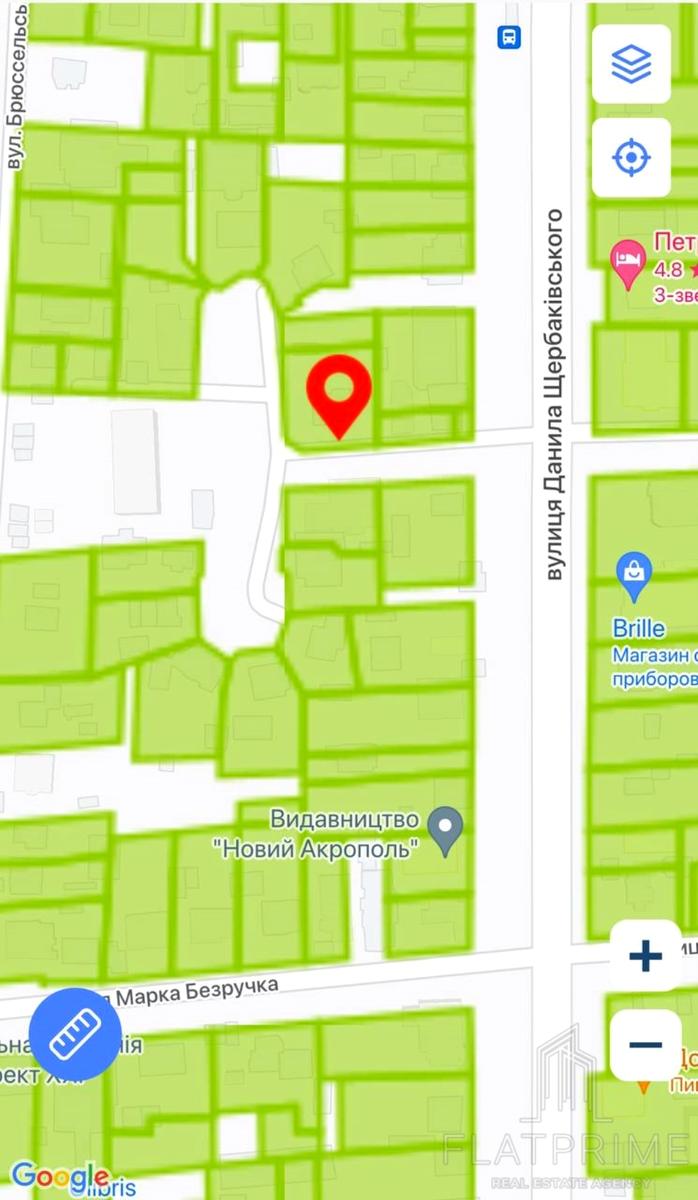
Task: Open the 4.8-rated hotel marker
Action: pyautogui.click(x=627, y=262)
